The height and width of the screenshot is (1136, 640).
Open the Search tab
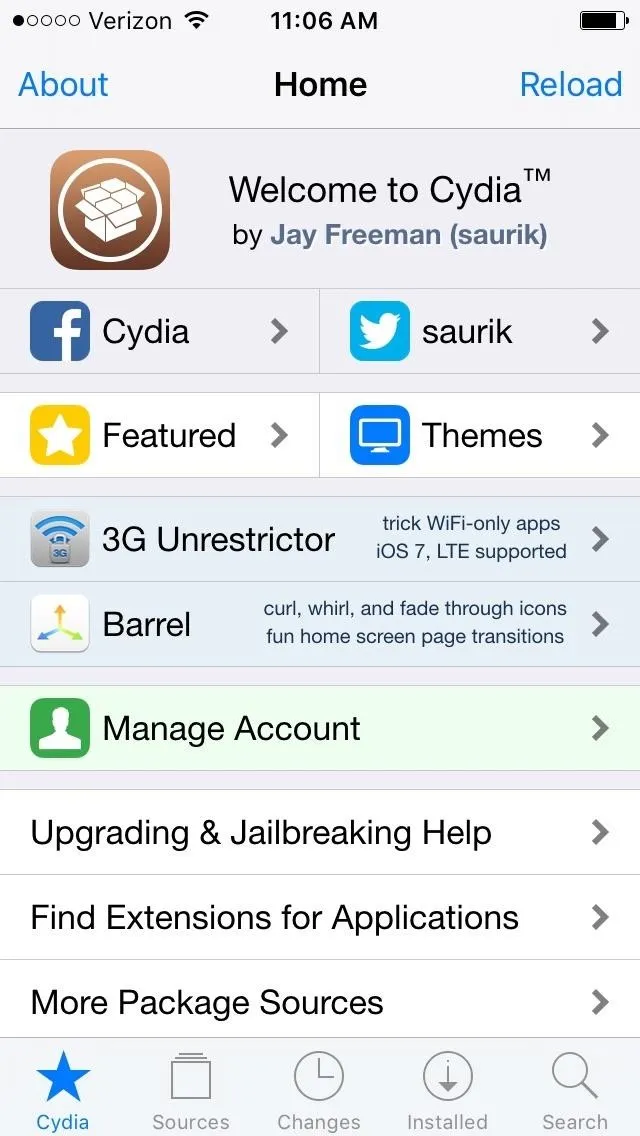[x=575, y=1088]
